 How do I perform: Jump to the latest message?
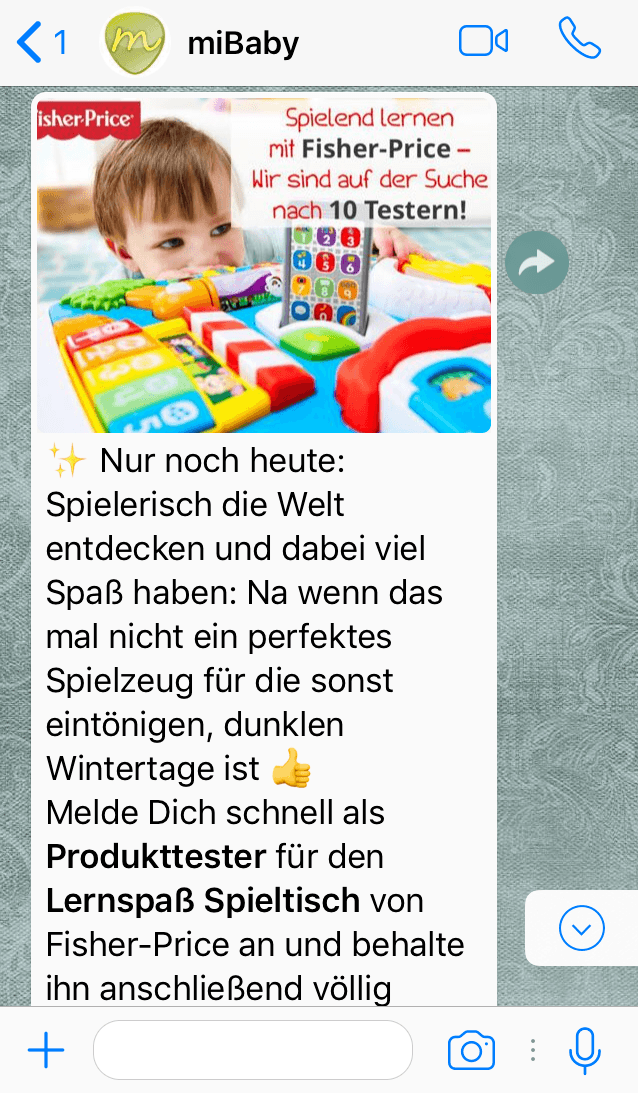[581, 929]
